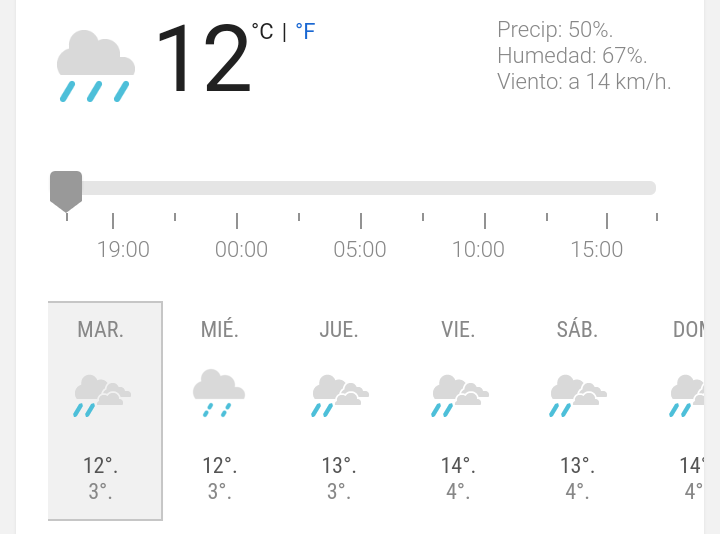Viewport: 720px width, 534px height.
Task: Choose the DOM. day forecast
Action: (685, 411)
